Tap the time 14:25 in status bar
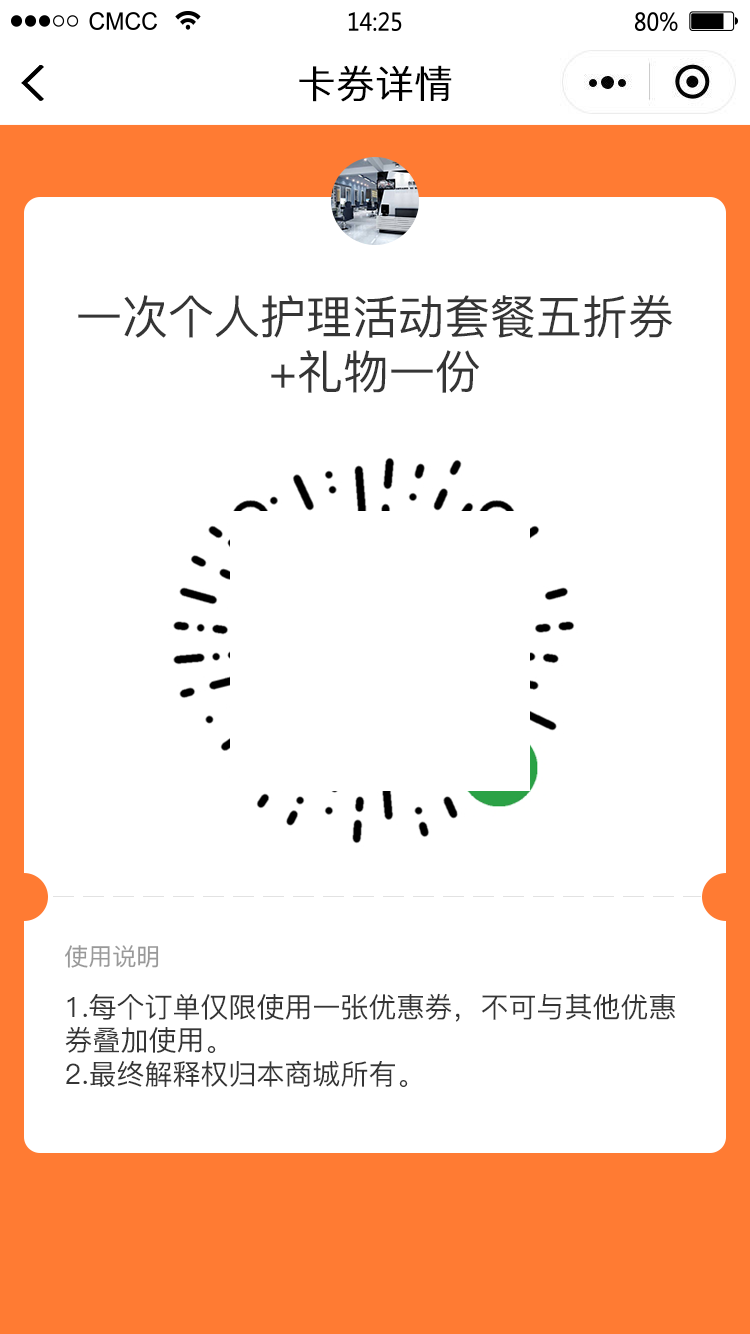 point(375,20)
